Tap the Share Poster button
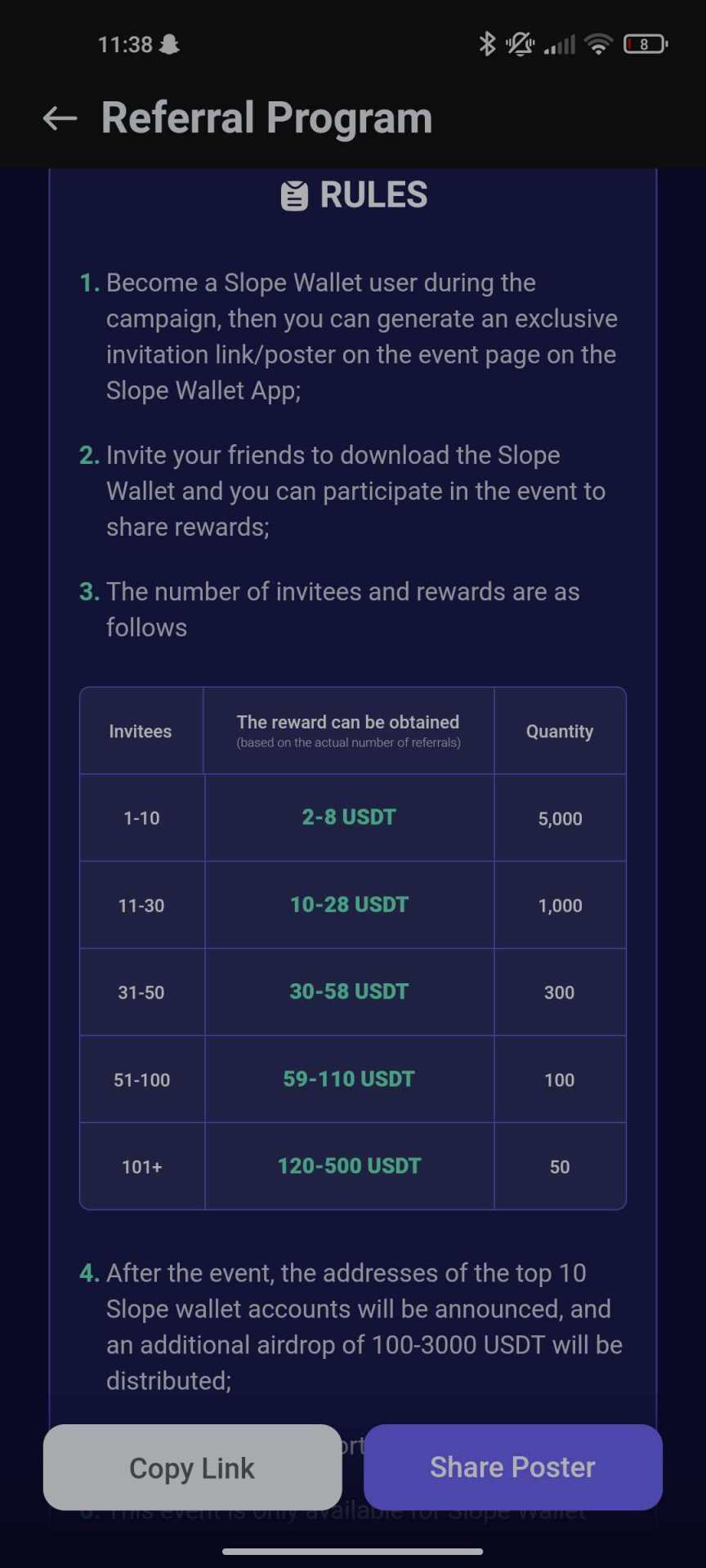Image resolution: width=706 pixels, height=1568 pixels. click(x=512, y=1468)
